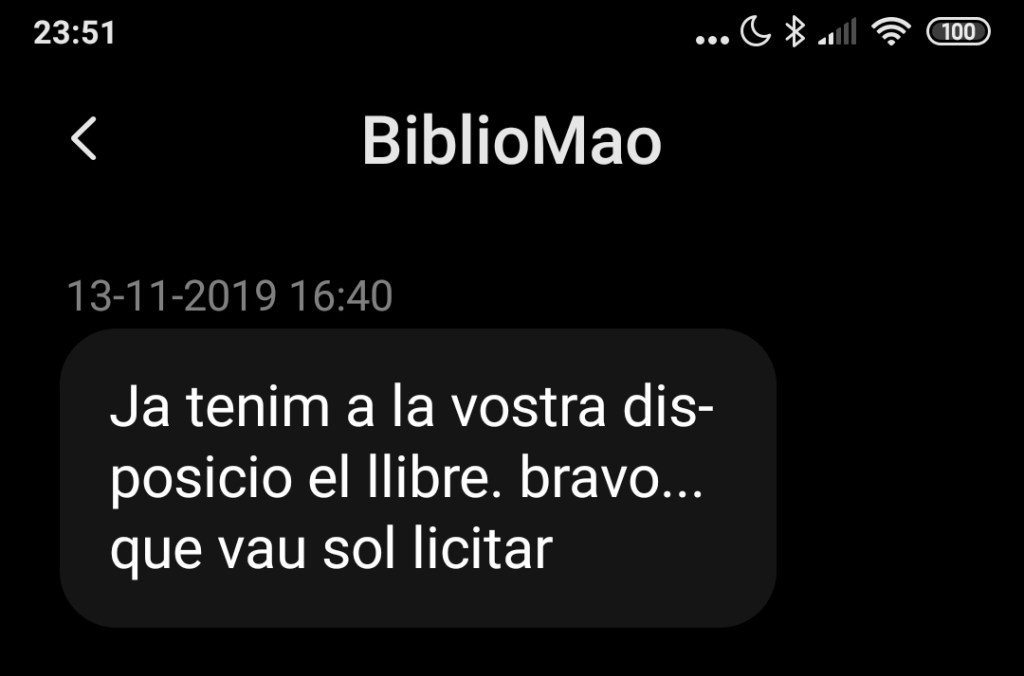Go back from the BiblioMao conversation
Image resolution: width=1024 pixels, height=676 pixels.
84,139
